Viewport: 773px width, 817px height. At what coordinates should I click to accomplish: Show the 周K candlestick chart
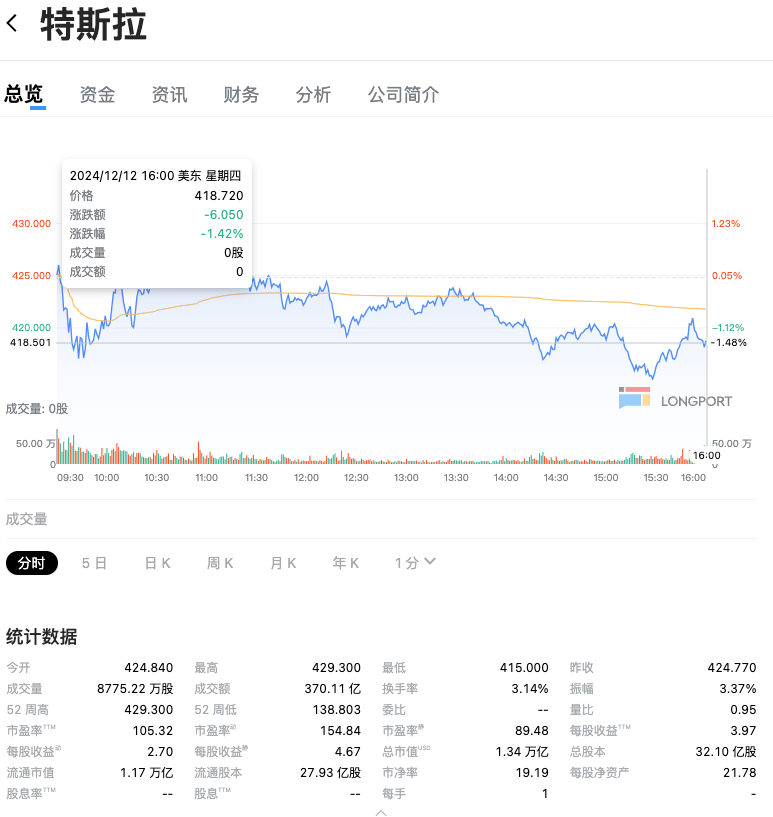(x=220, y=563)
